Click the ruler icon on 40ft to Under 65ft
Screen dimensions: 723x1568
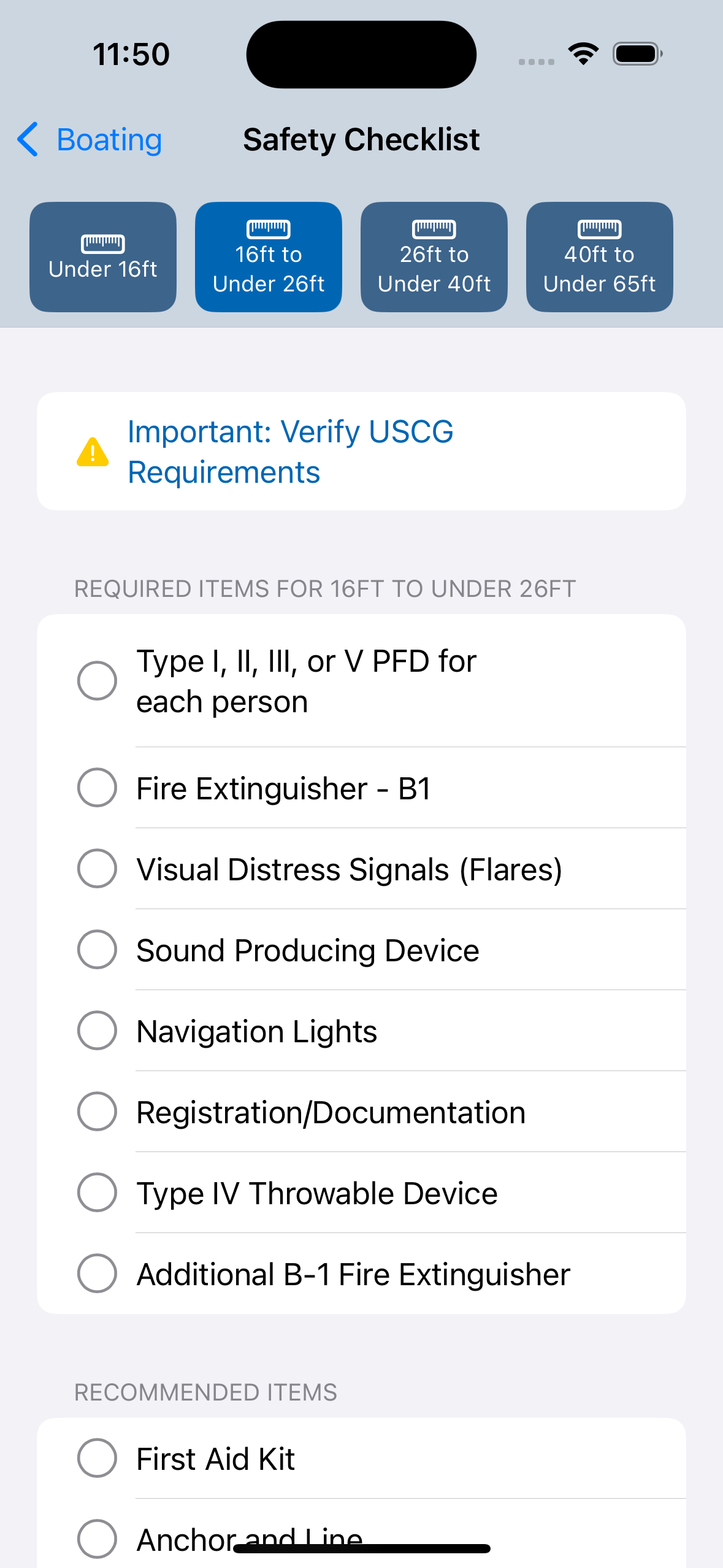pos(599,228)
